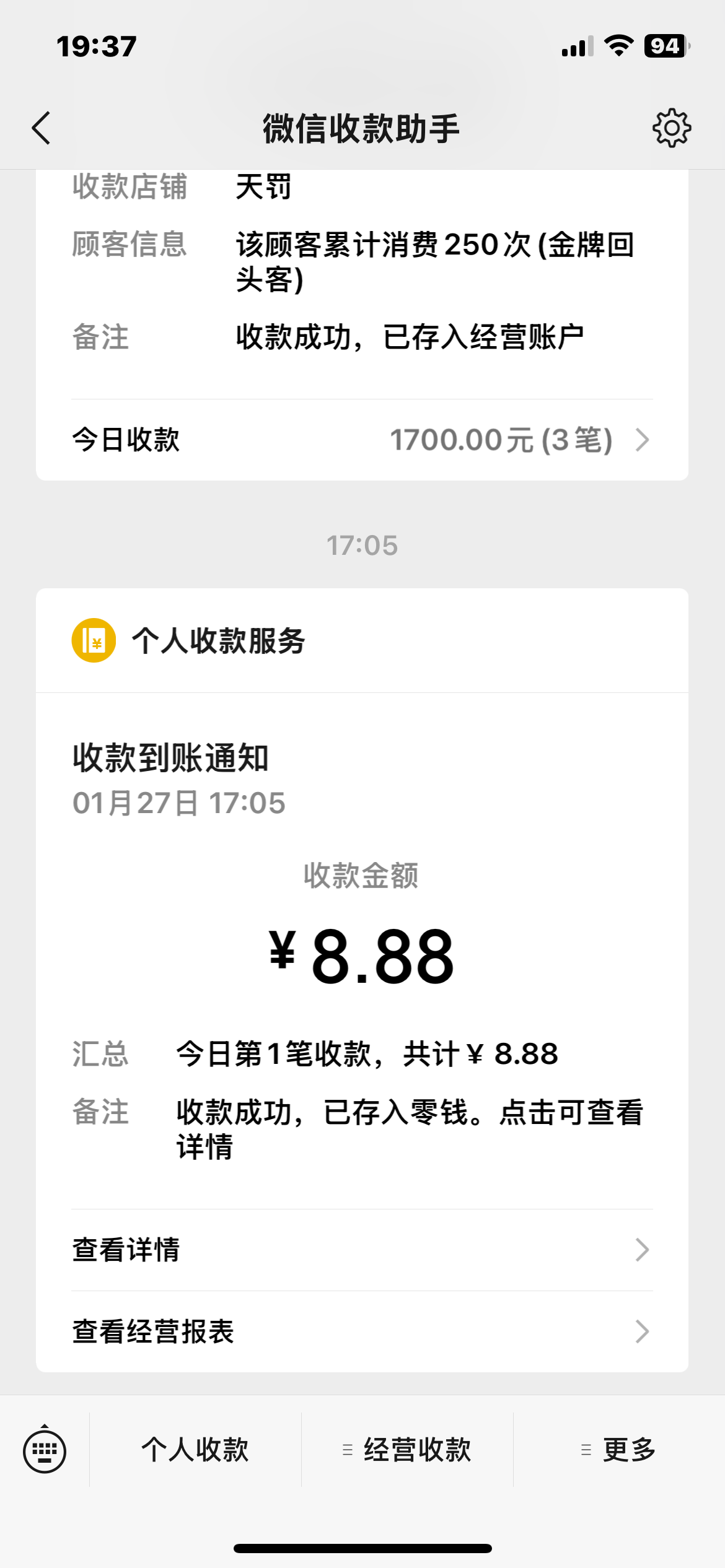Open the ¥8.88 收款到账通知 card
This screenshot has height=1568, width=725.
click(x=362, y=954)
